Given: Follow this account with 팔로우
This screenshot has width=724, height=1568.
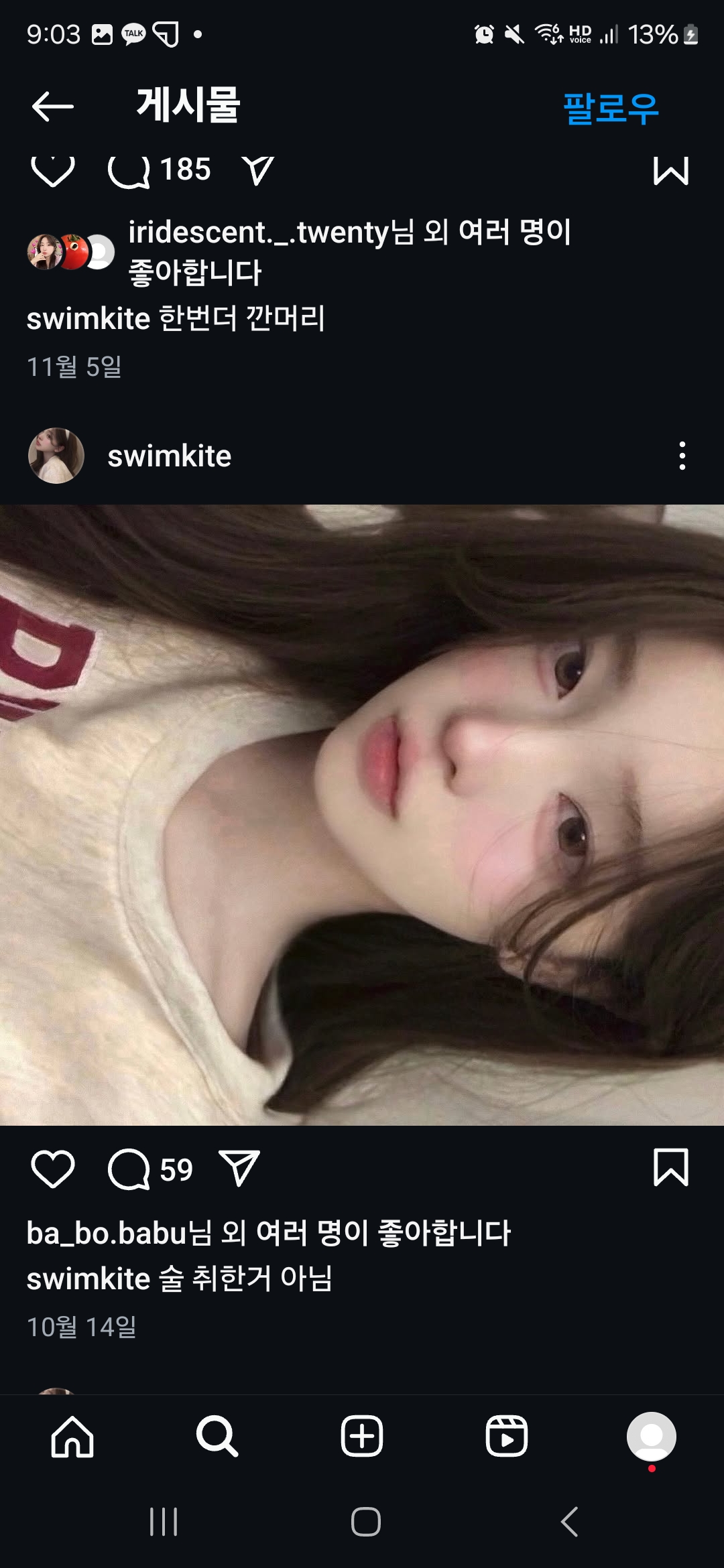Looking at the screenshot, I should tap(610, 108).
